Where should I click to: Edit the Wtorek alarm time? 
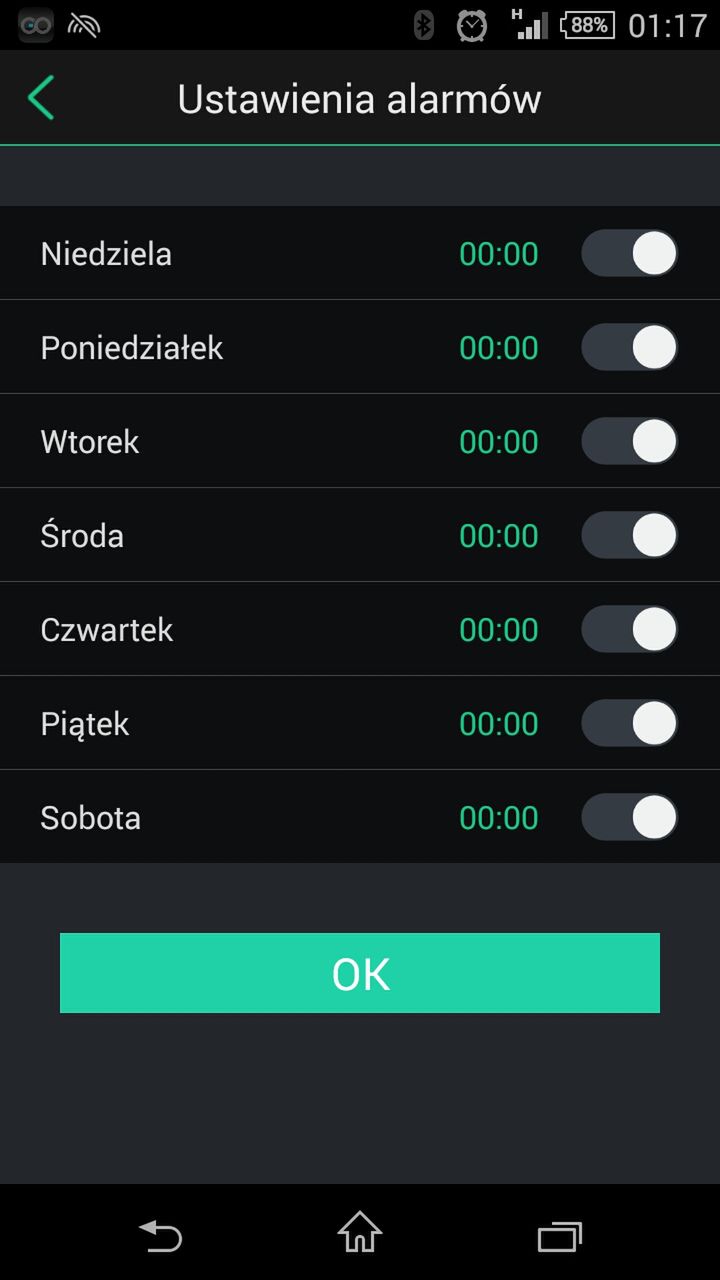tap(499, 442)
